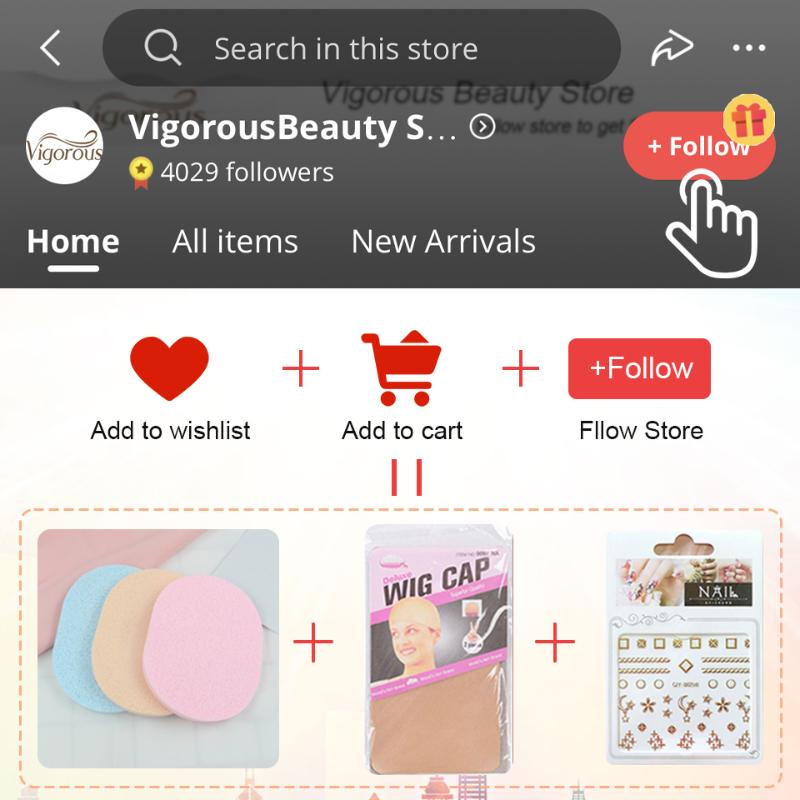
Task: Go back using the arrow icon
Action: click(50, 48)
